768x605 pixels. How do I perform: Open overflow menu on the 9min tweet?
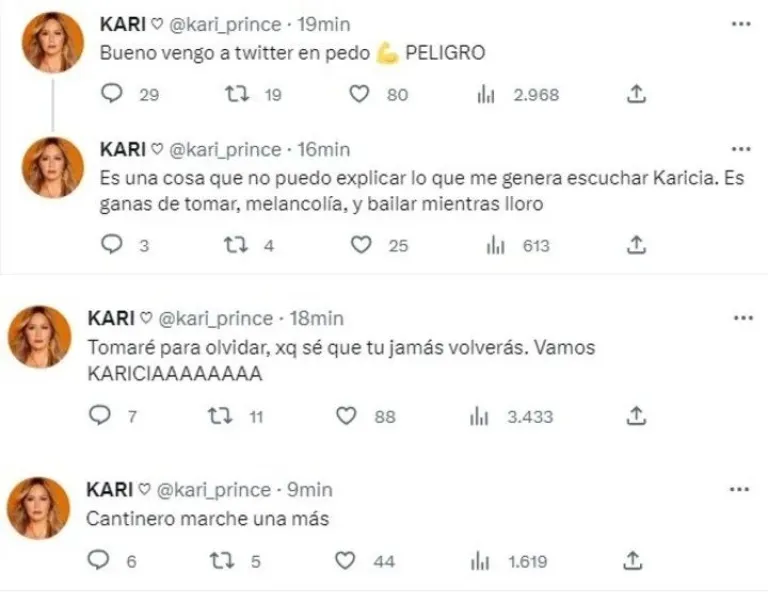(x=741, y=490)
